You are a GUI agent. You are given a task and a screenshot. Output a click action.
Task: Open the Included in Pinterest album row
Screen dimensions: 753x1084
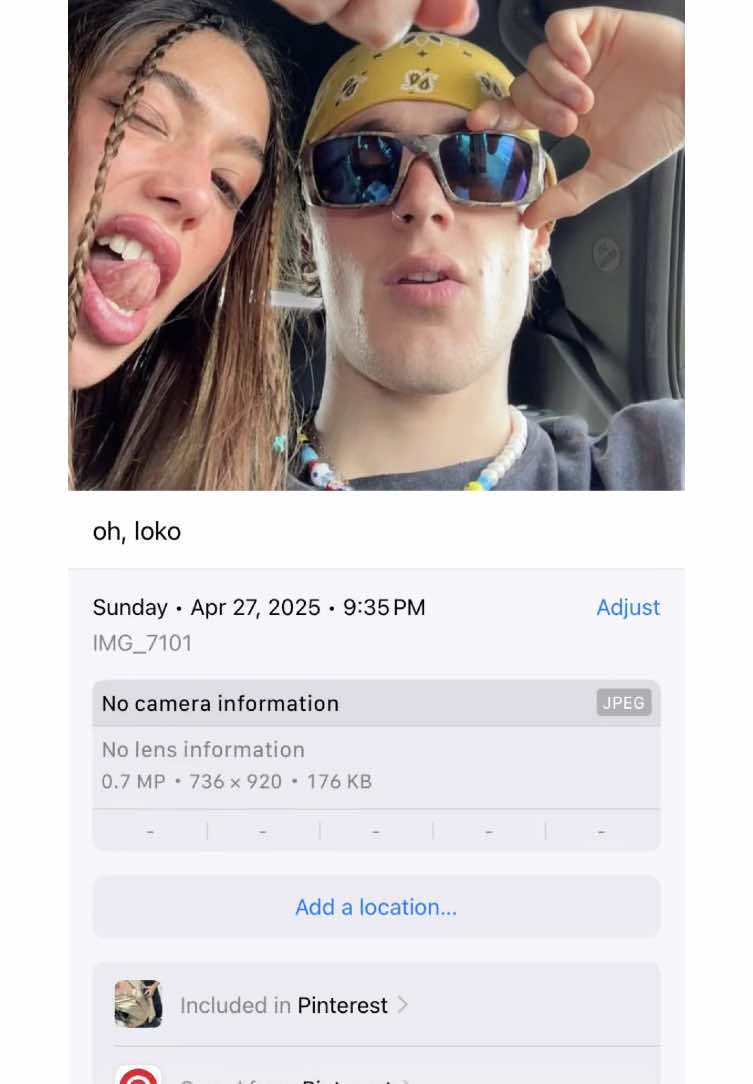(376, 1005)
